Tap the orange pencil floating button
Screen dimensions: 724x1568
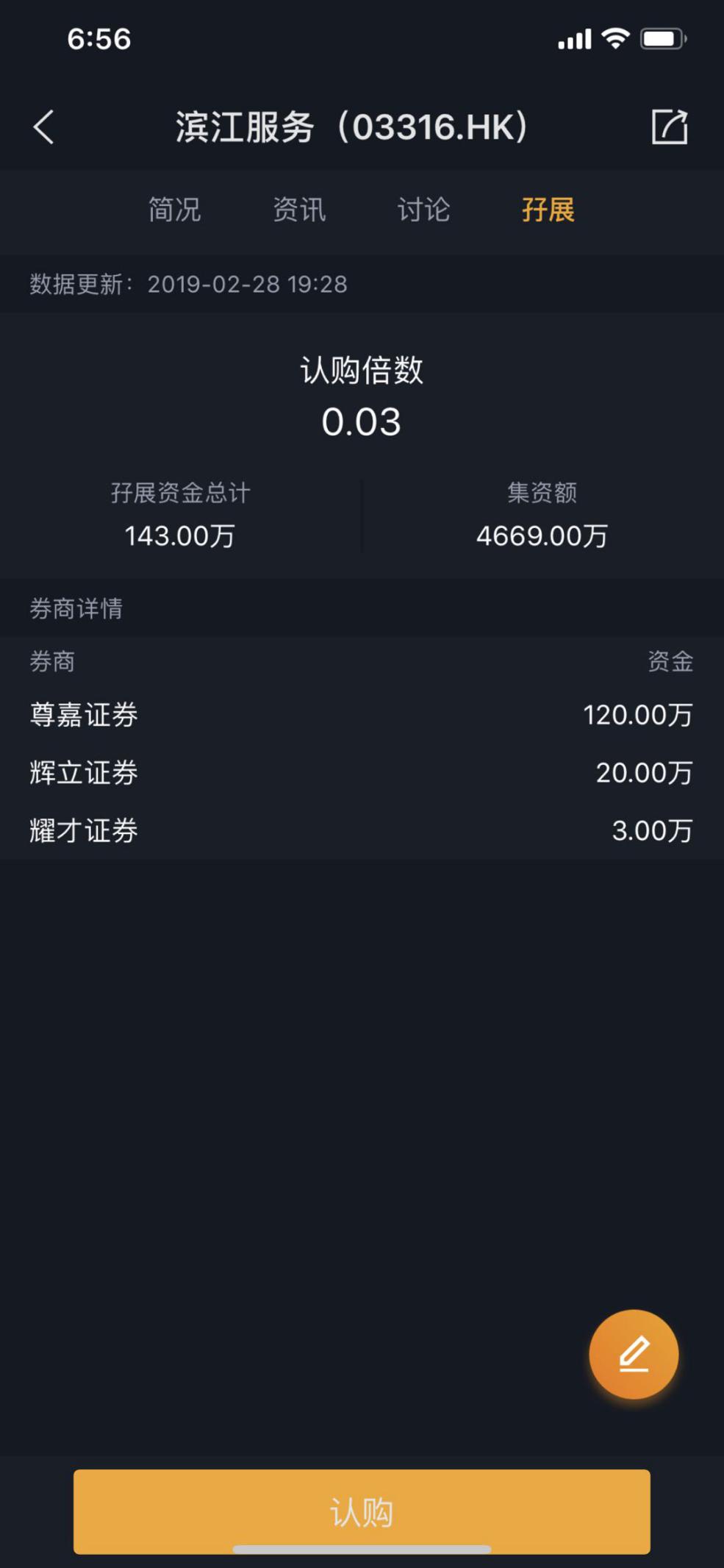pos(634,1354)
